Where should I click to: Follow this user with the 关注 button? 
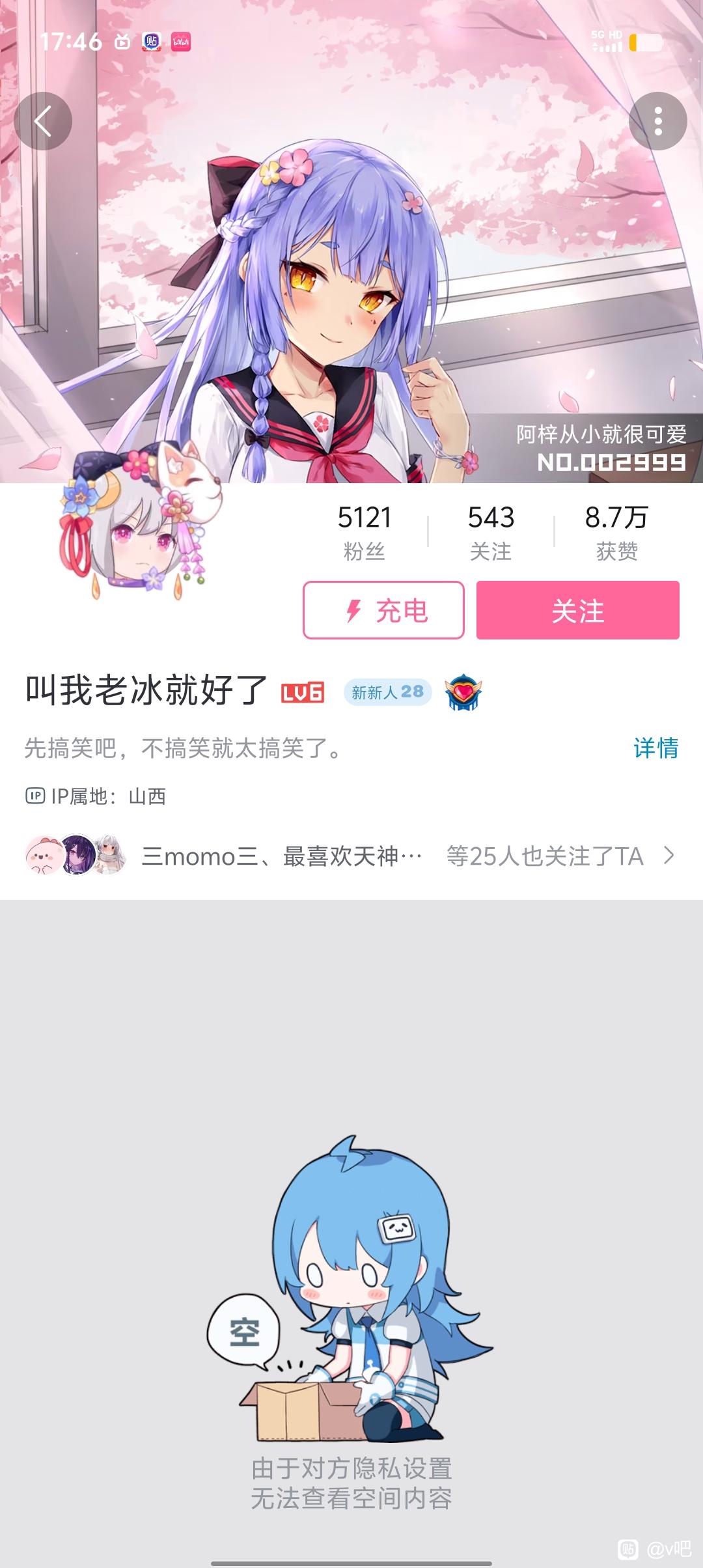[577, 610]
